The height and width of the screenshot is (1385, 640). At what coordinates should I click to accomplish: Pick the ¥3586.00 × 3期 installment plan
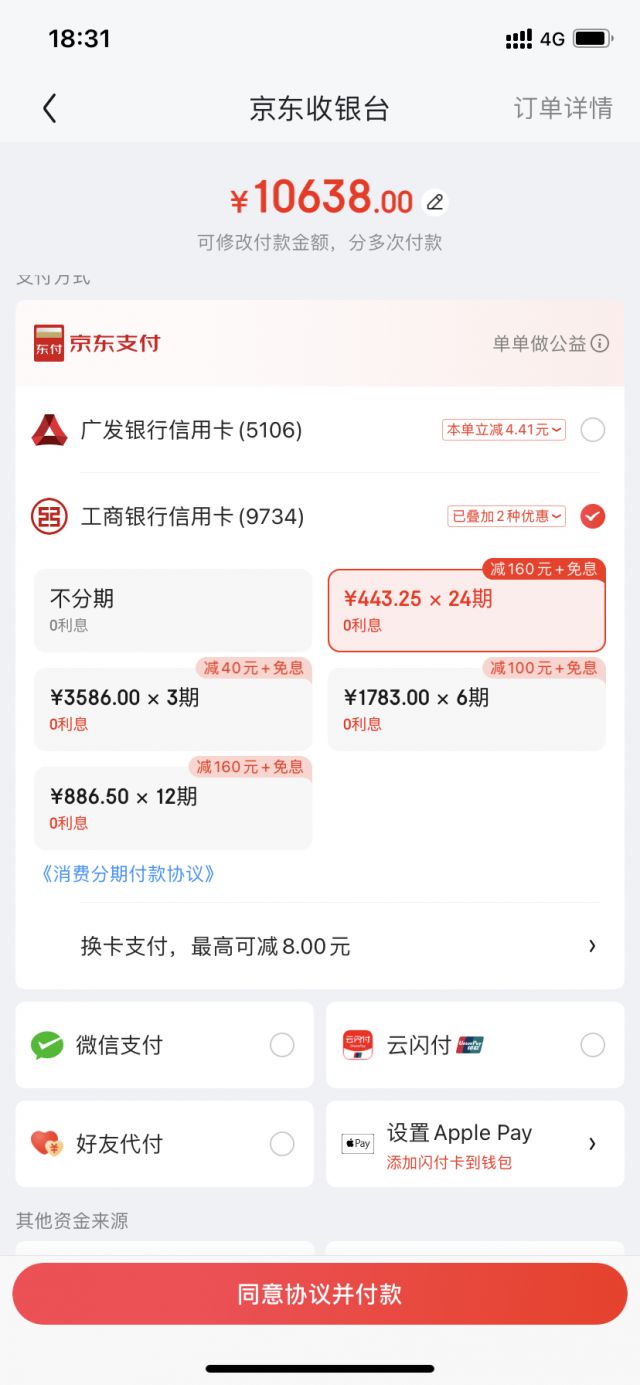[x=173, y=709]
